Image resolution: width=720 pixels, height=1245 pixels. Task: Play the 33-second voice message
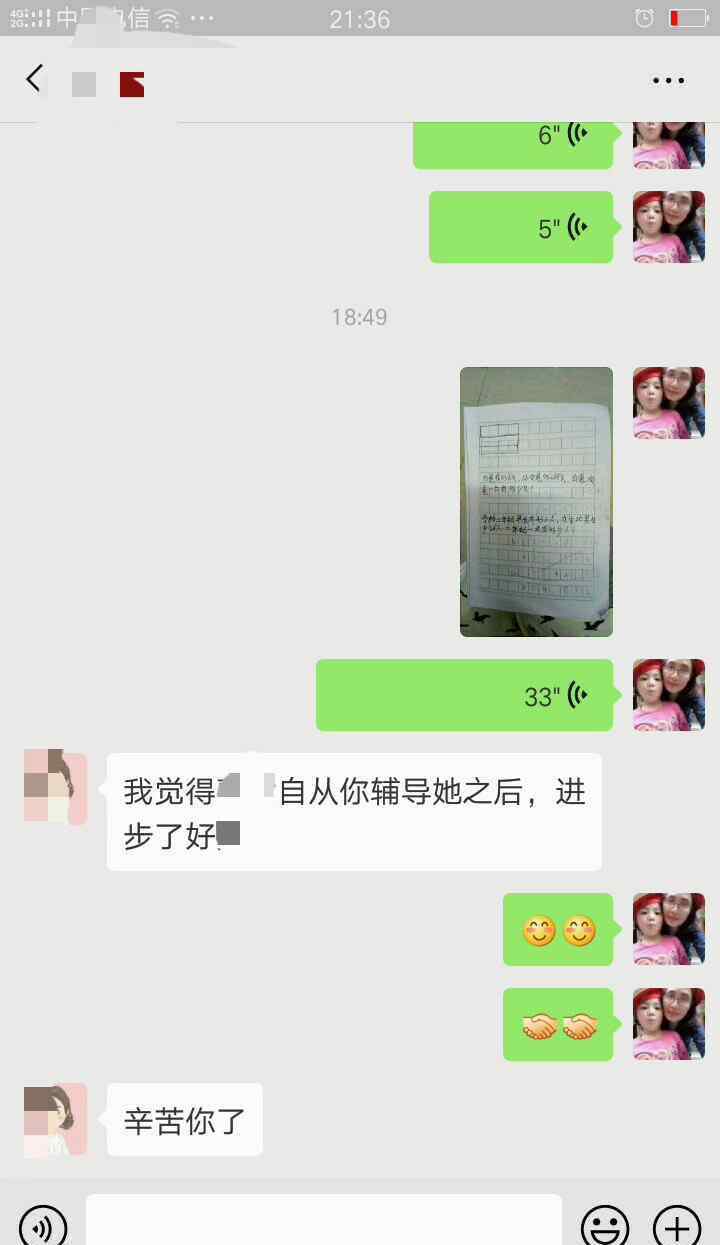(x=464, y=695)
